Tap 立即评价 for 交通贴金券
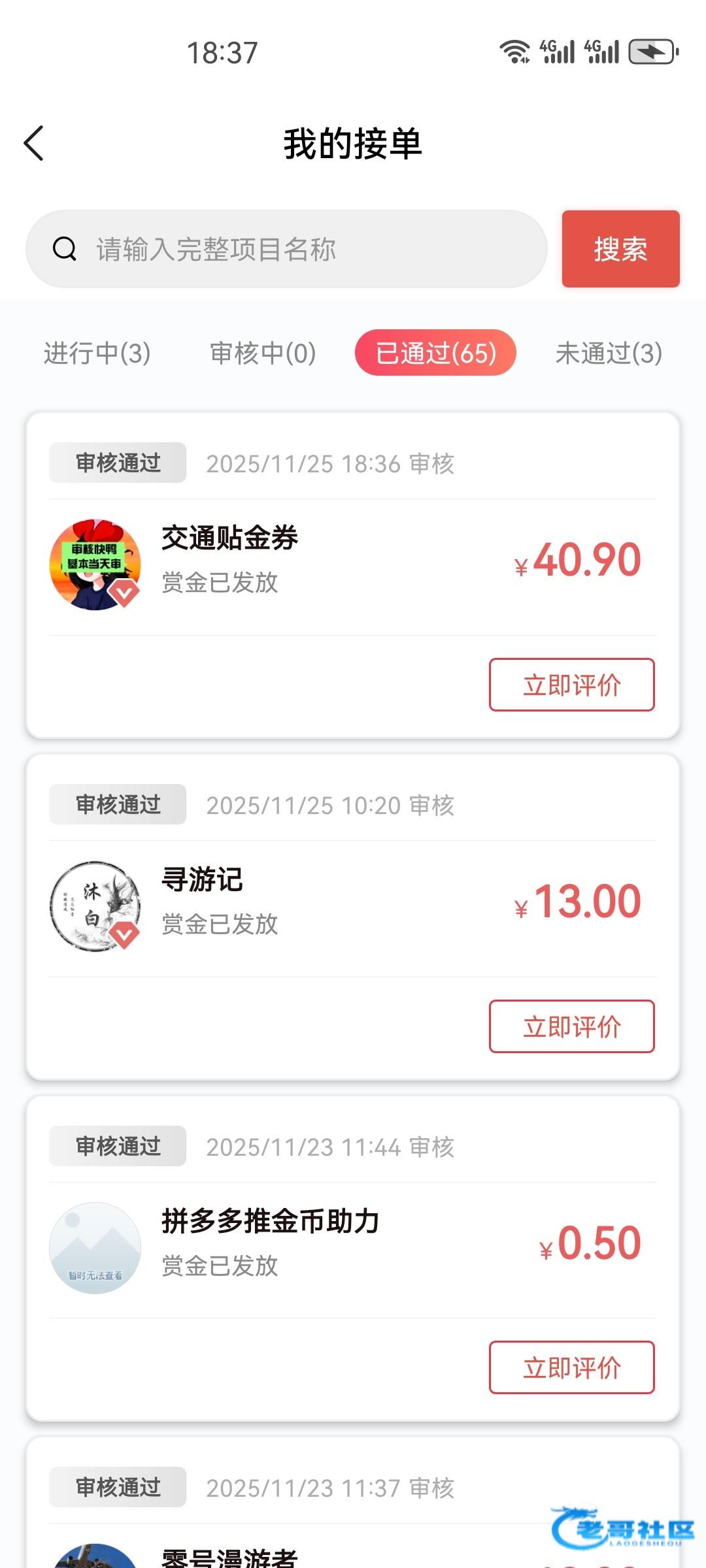Screen dimensions: 706x1568 point(571,685)
